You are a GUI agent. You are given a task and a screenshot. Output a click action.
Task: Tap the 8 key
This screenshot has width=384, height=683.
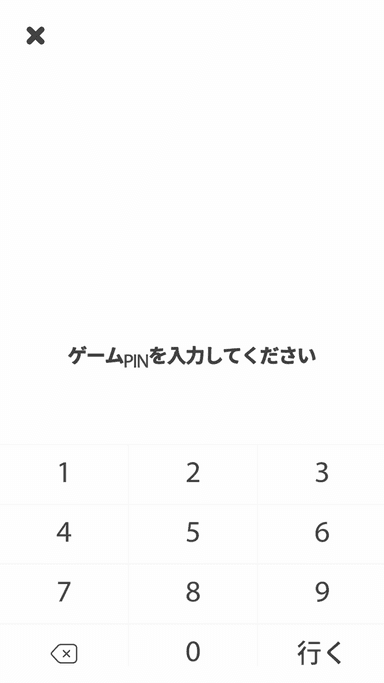click(193, 593)
